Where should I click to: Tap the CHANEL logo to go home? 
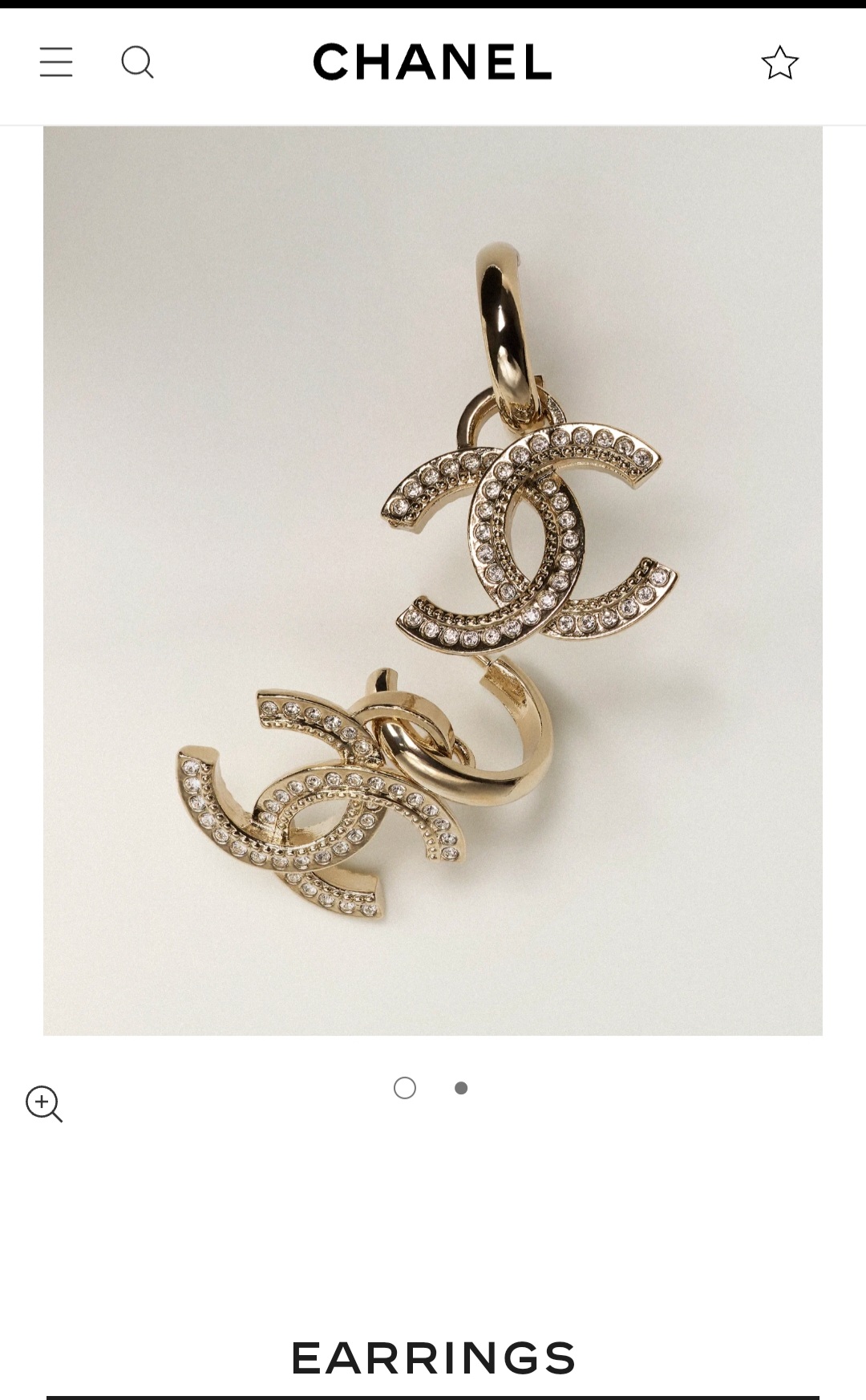432,62
